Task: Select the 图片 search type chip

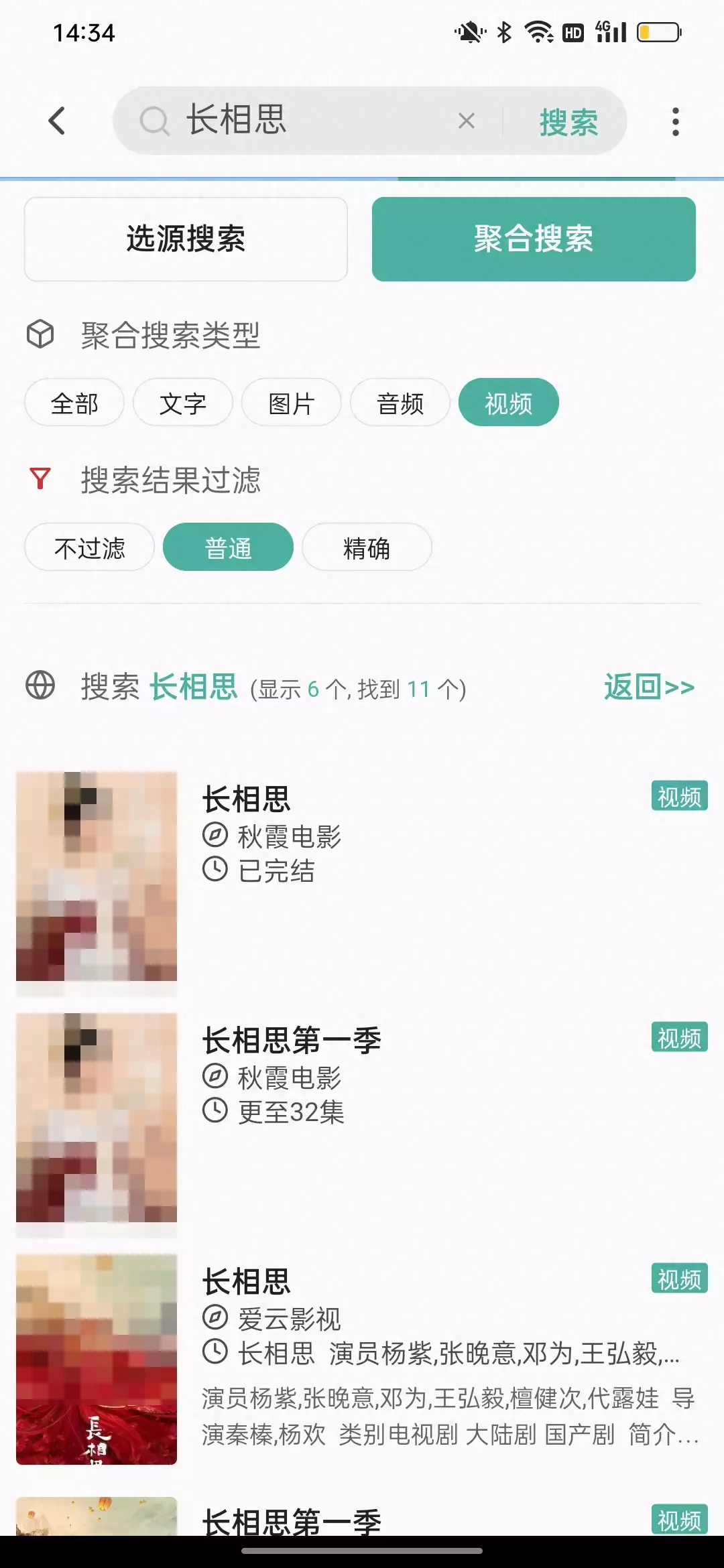Action: 292,403
